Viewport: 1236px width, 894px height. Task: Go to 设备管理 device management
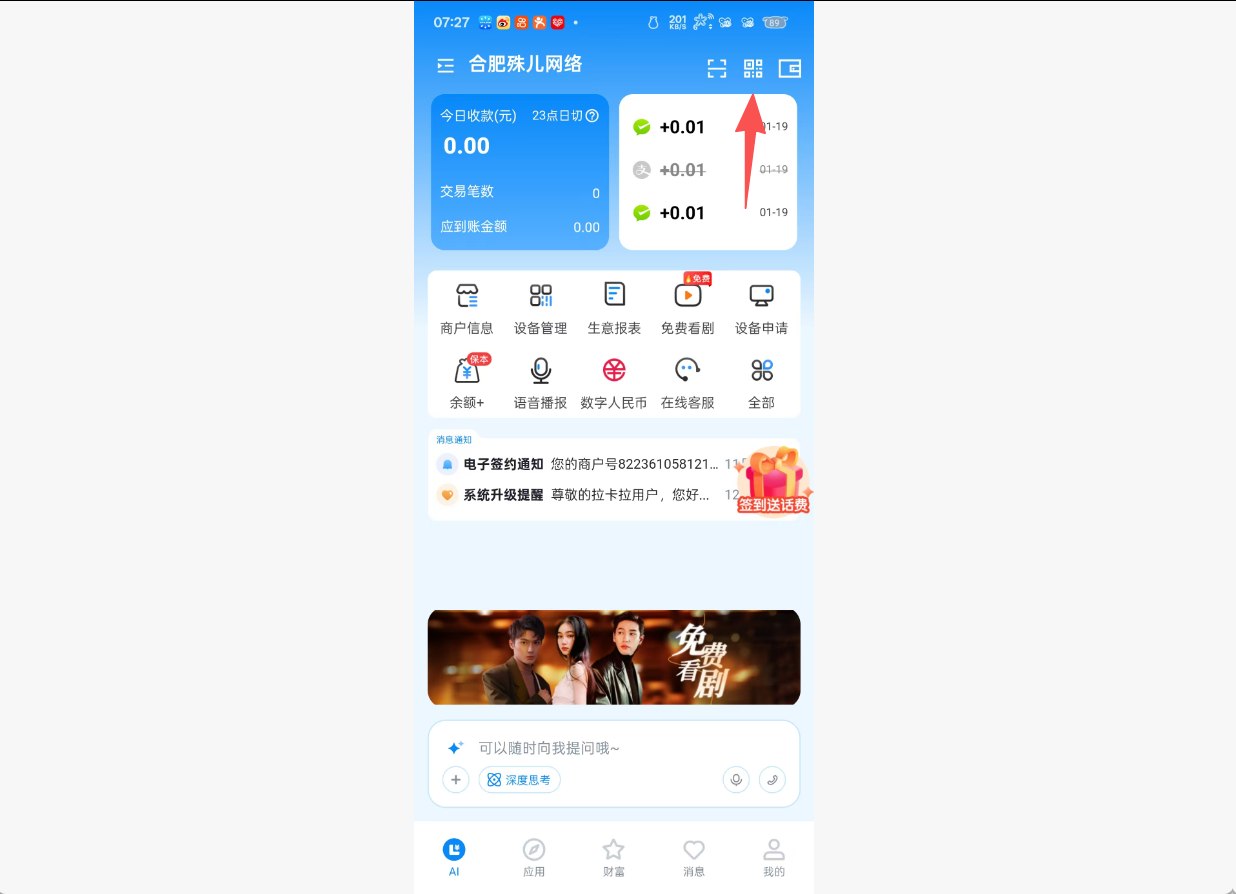pyautogui.click(x=540, y=308)
